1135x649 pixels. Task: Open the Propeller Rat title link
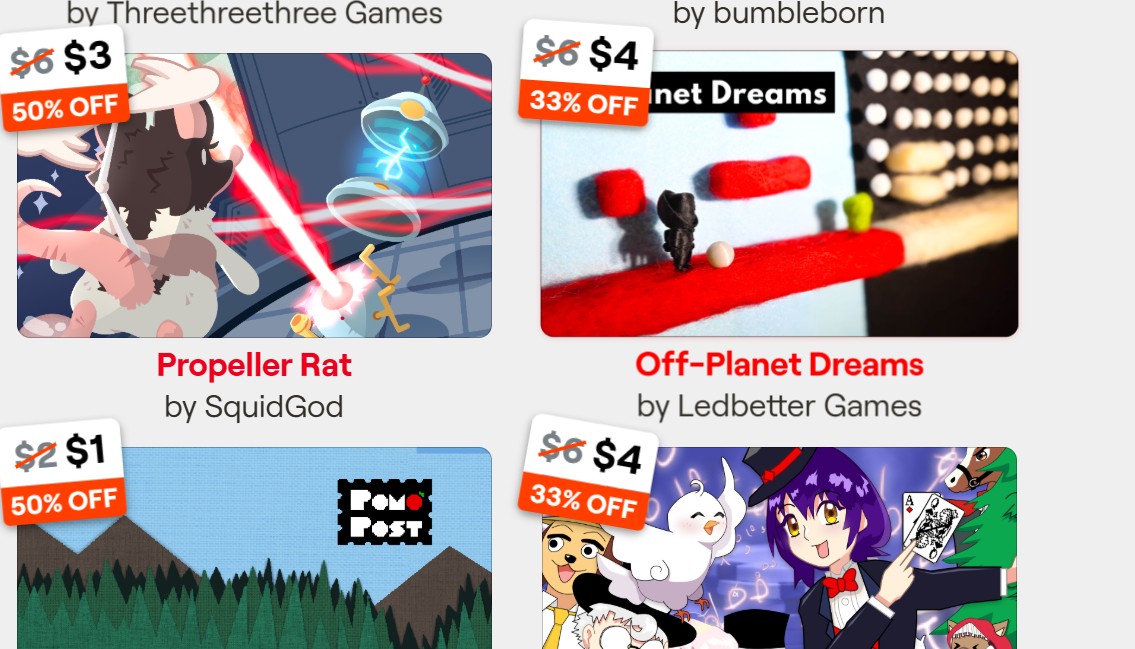pyautogui.click(x=254, y=365)
